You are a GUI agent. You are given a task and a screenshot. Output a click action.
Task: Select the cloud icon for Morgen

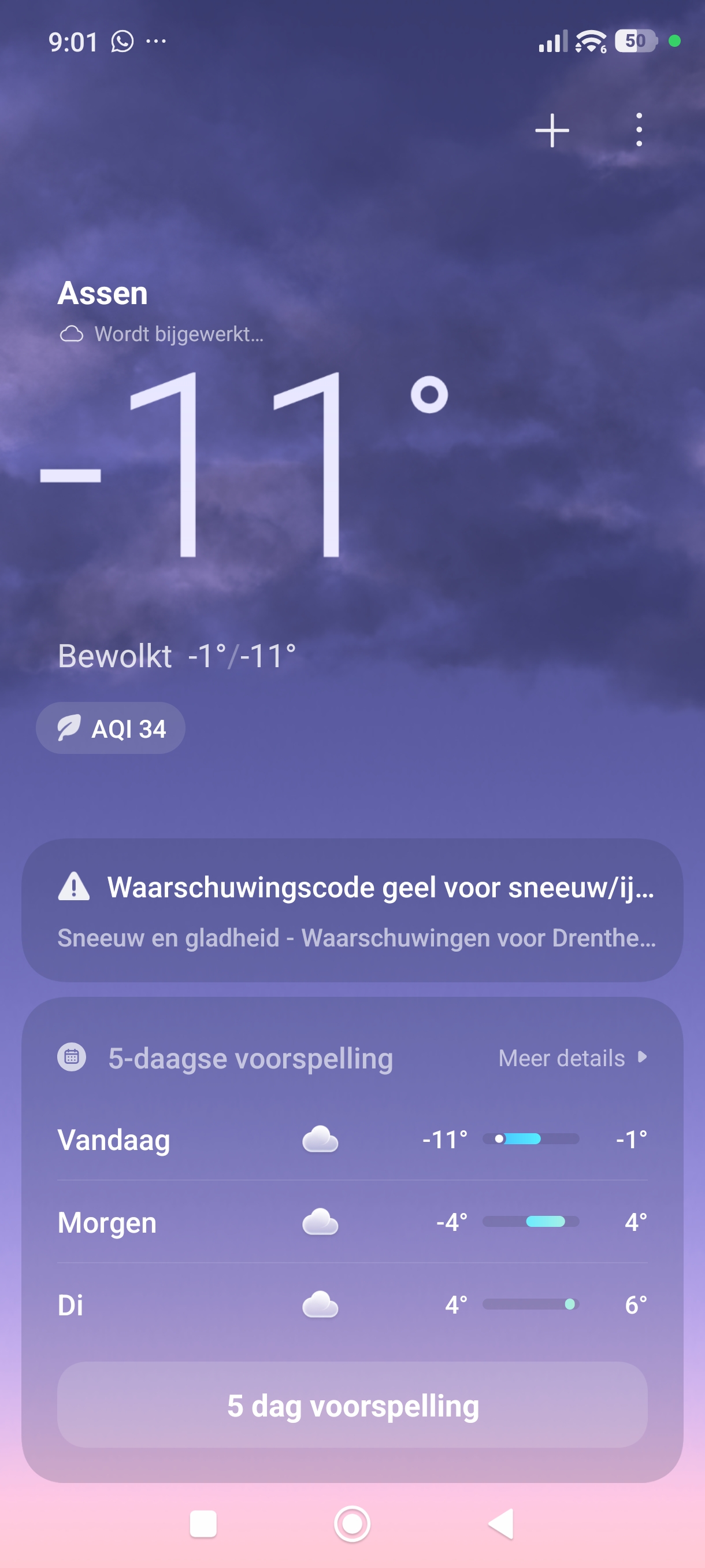coord(322,1222)
